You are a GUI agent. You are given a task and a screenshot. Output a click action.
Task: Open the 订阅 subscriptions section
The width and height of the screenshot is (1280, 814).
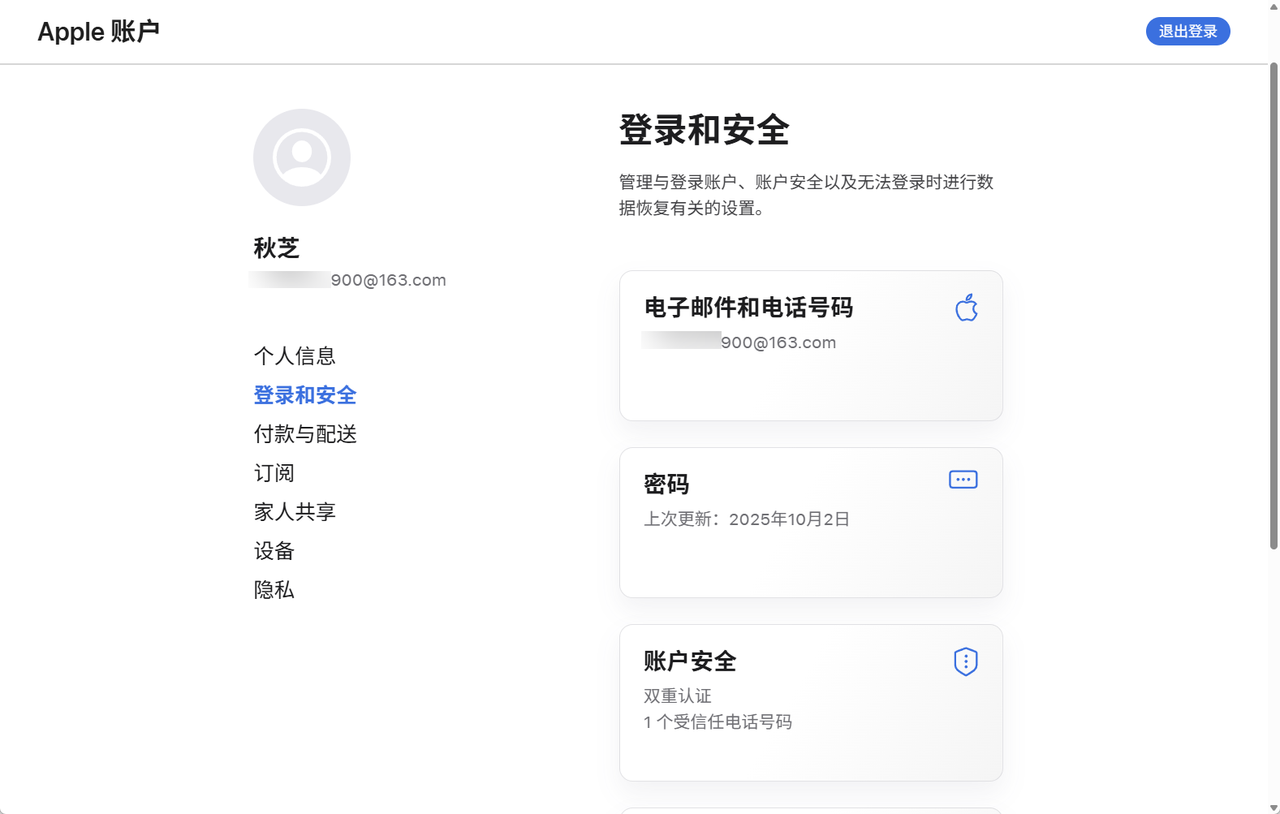coord(274,473)
